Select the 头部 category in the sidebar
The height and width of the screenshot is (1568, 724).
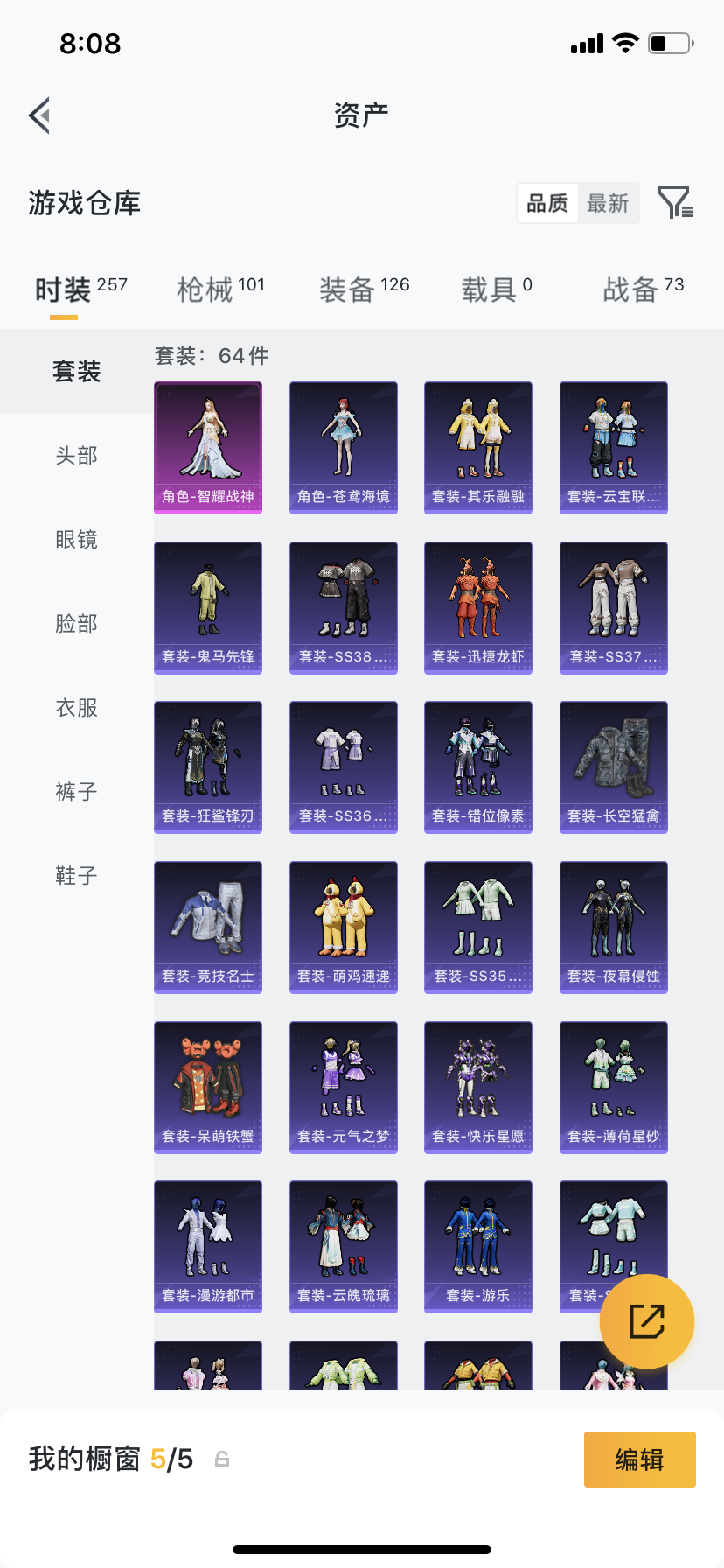[77, 455]
